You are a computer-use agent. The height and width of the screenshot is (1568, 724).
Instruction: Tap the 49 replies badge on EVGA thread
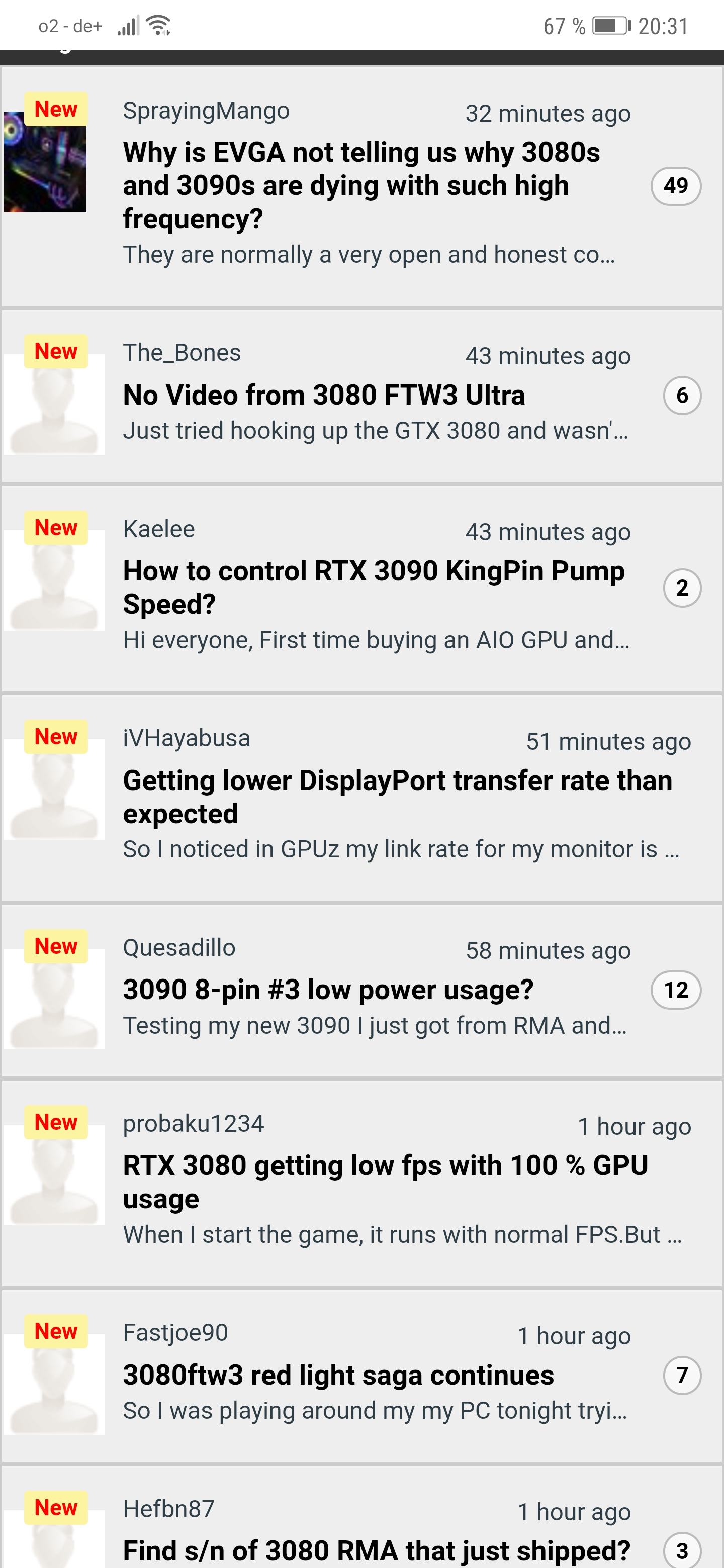[676, 185]
